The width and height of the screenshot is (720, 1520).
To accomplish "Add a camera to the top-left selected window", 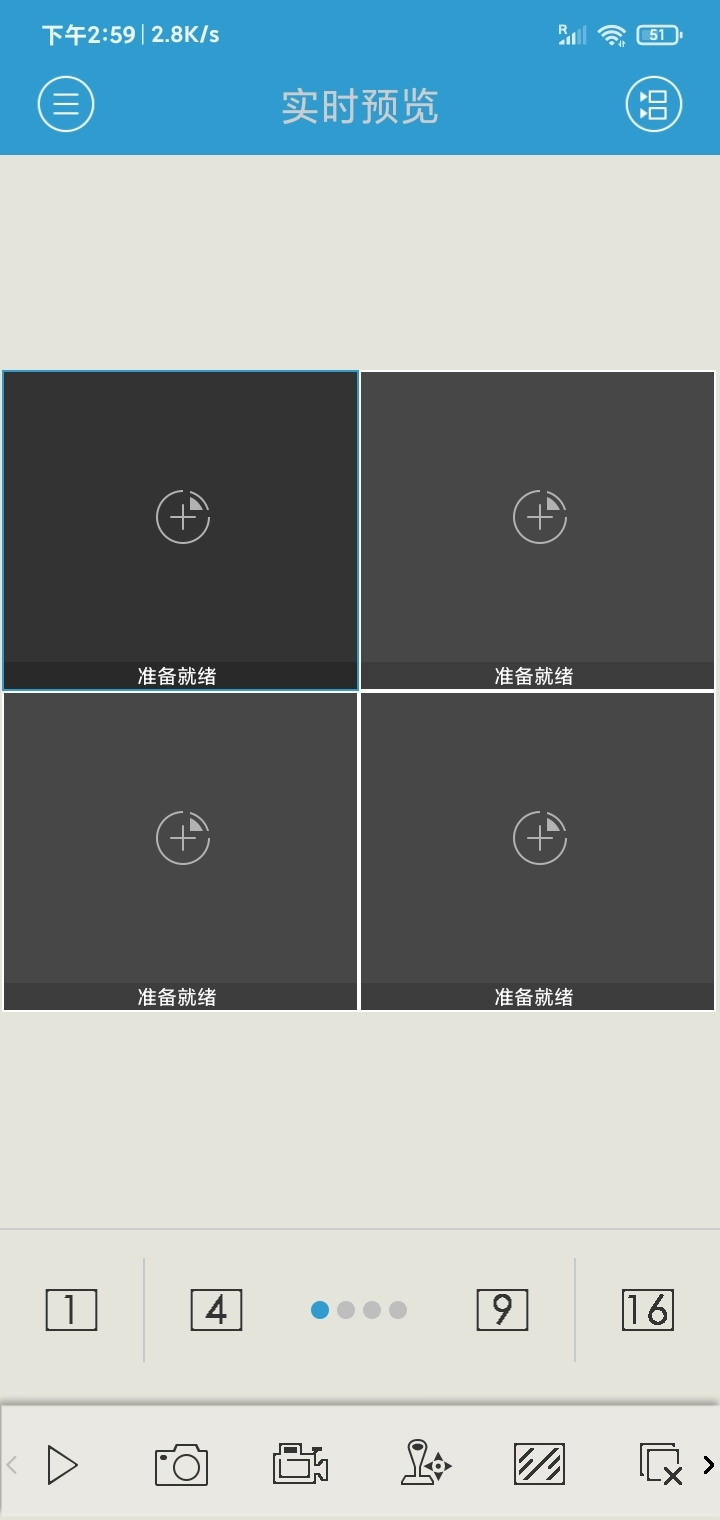I will click(x=183, y=517).
